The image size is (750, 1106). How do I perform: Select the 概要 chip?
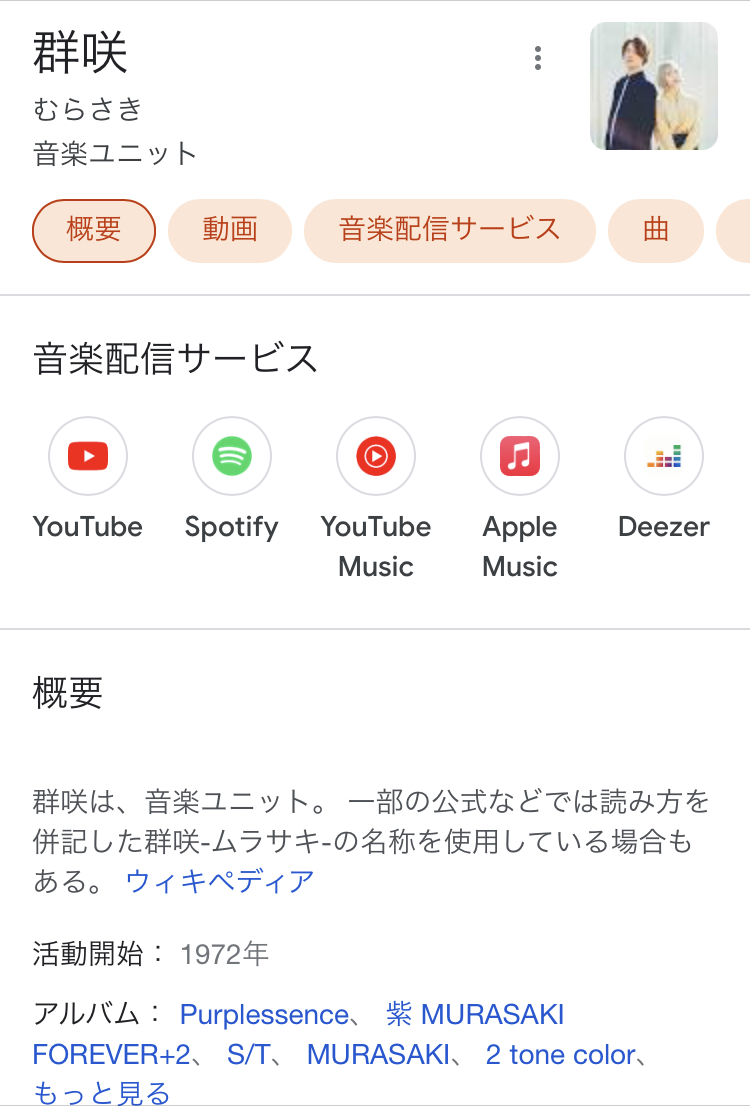pos(94,230)
